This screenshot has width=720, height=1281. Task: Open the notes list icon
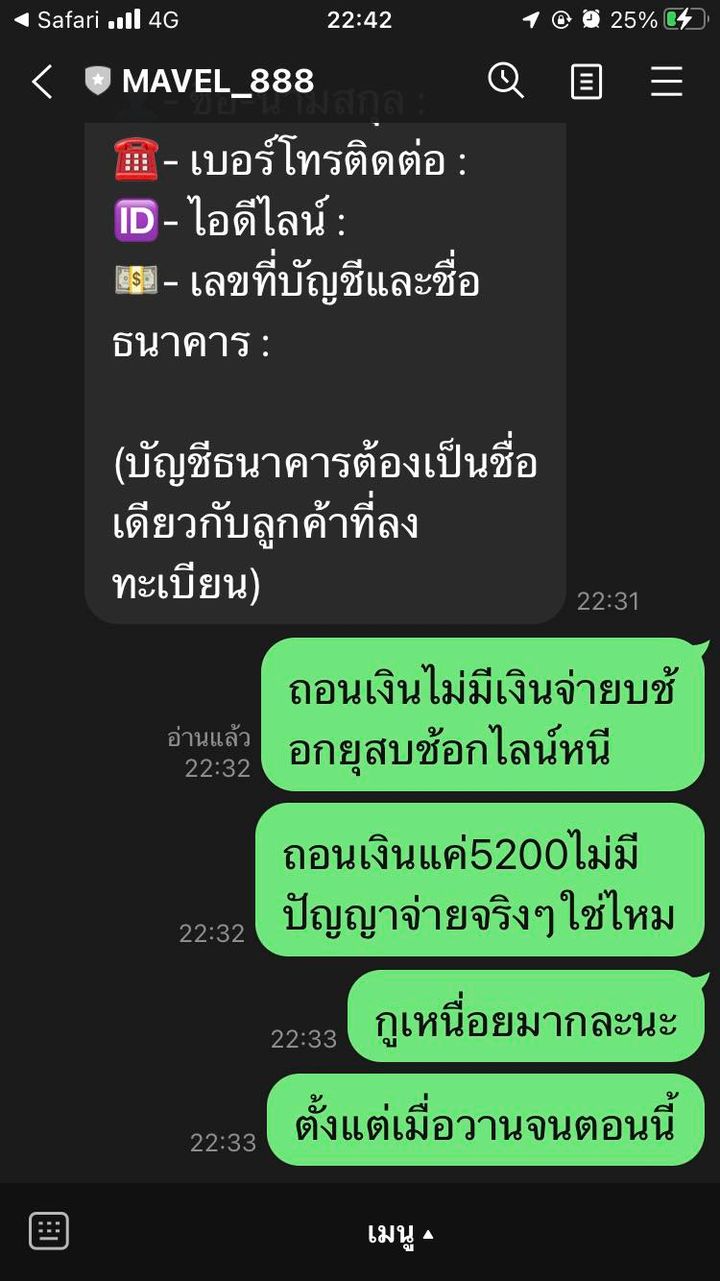click(x=587, y=82)
